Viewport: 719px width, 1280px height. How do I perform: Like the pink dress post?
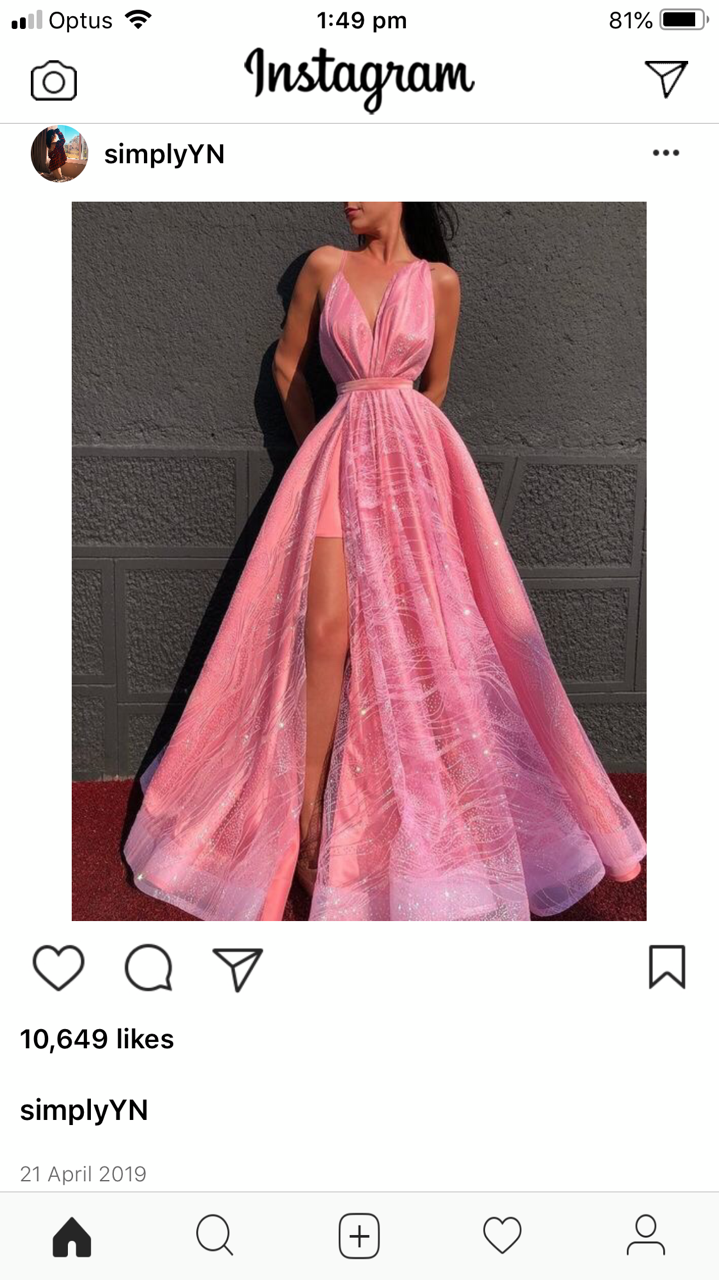(58, 968)
